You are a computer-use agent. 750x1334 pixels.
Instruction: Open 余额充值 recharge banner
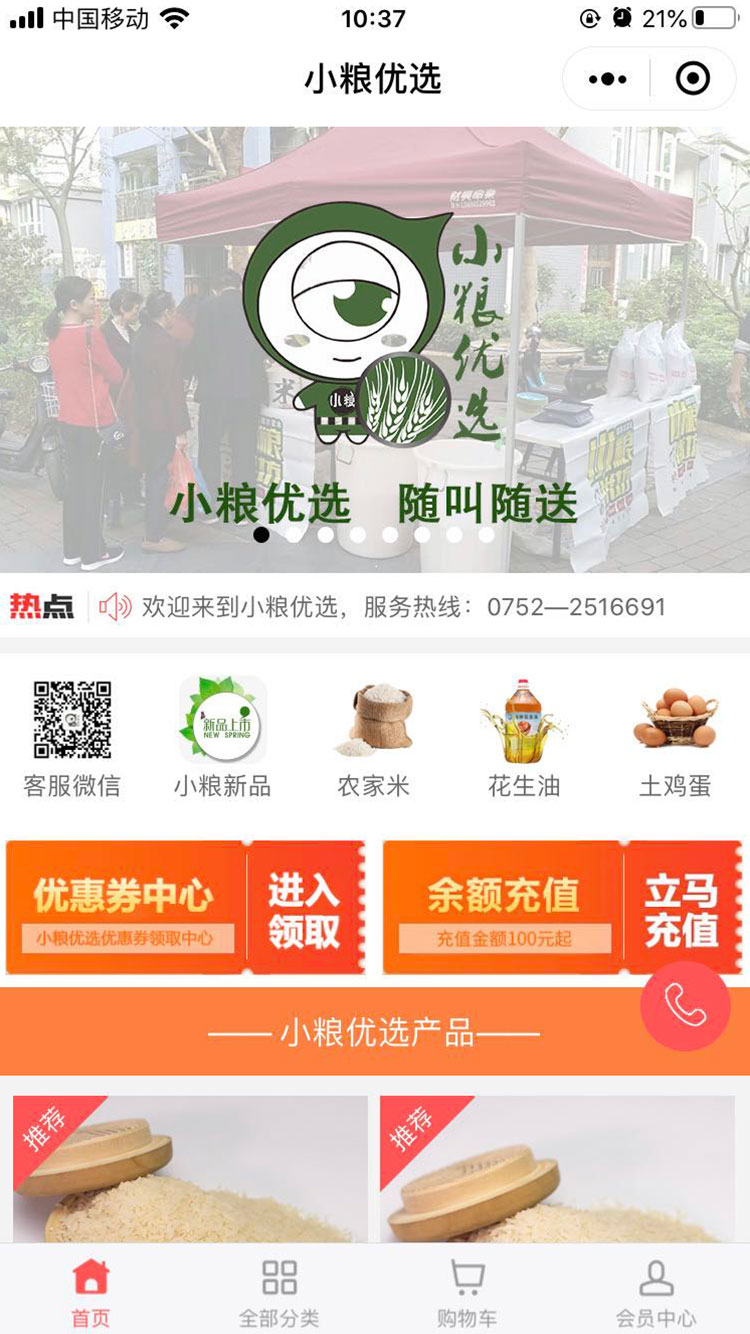click(x=562, y=908)
